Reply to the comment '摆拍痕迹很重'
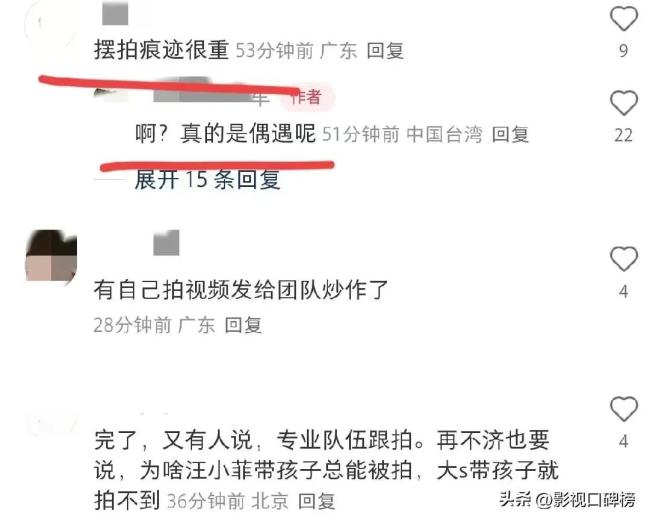 coord(385,51)
